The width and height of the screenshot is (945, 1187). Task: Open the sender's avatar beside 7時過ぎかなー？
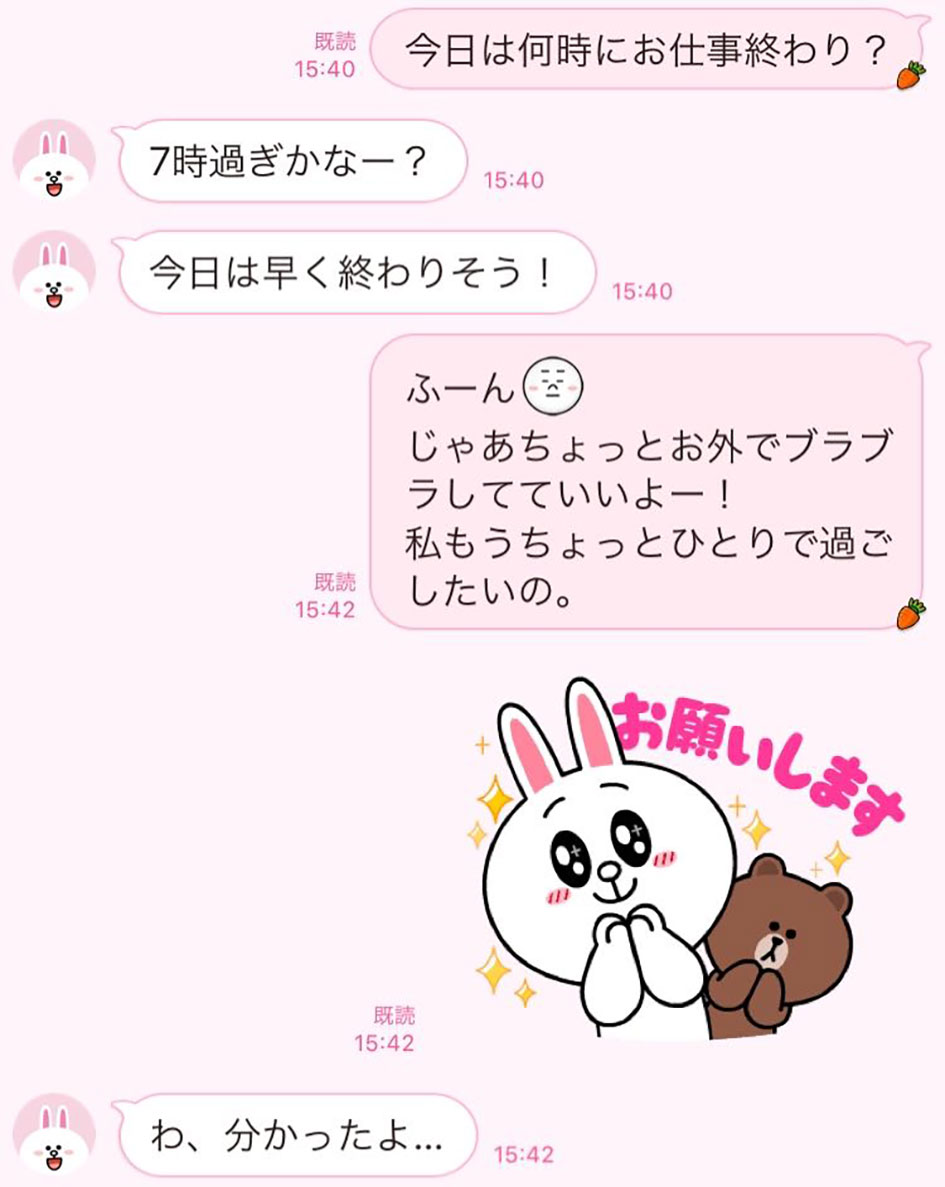tap(54, 160)
